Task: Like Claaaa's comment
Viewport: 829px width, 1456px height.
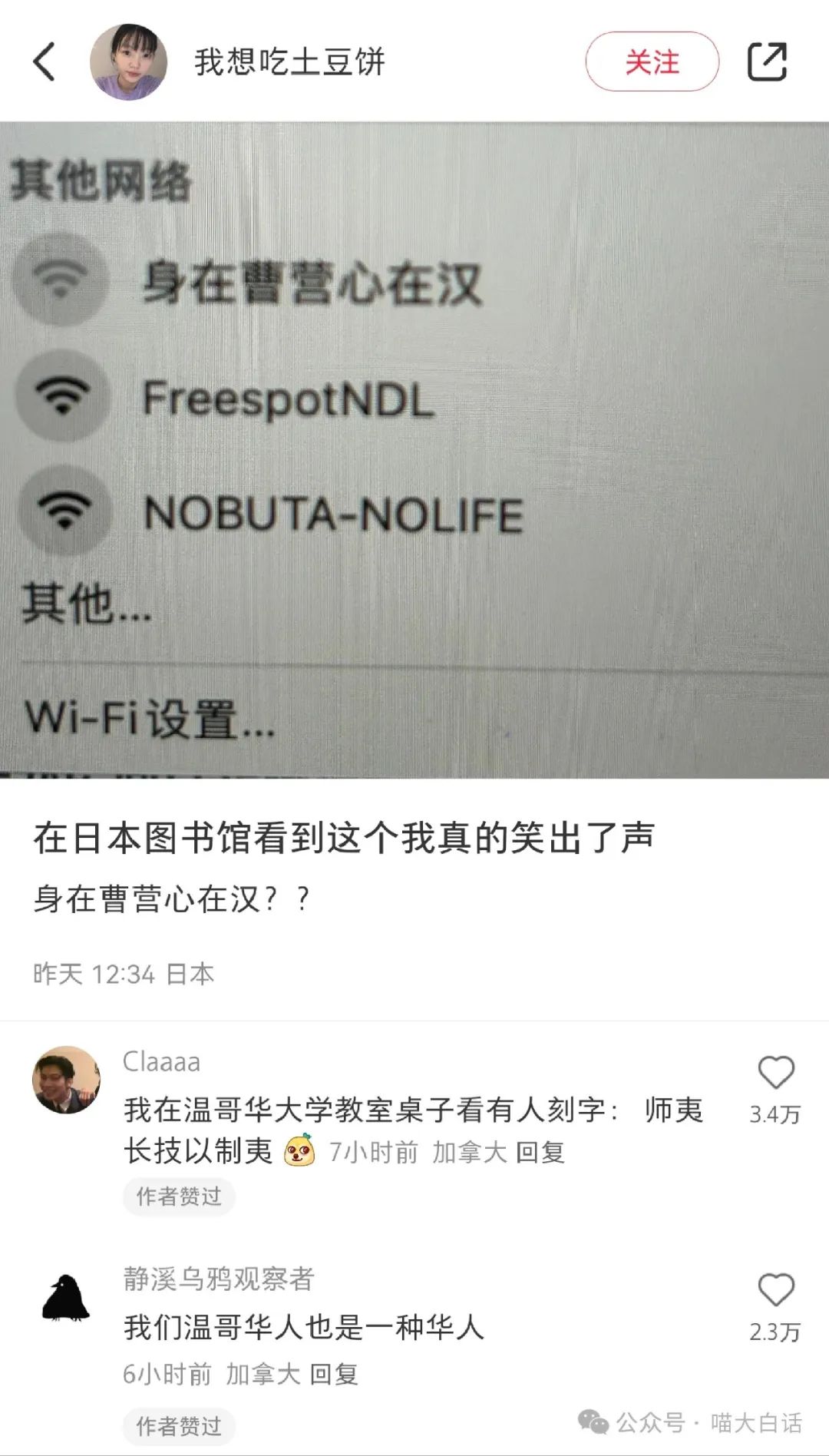Action: coord(776,1073)
